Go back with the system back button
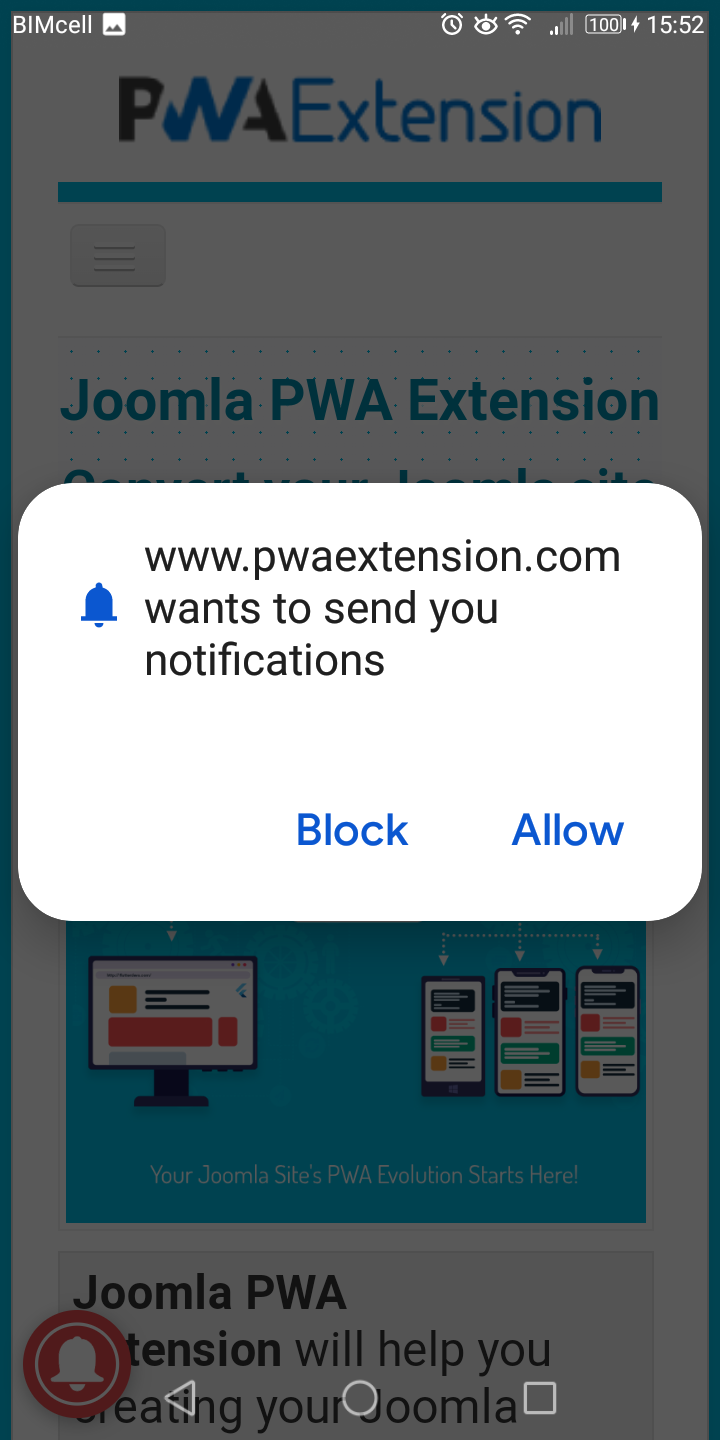 (x=180, y=1398)
